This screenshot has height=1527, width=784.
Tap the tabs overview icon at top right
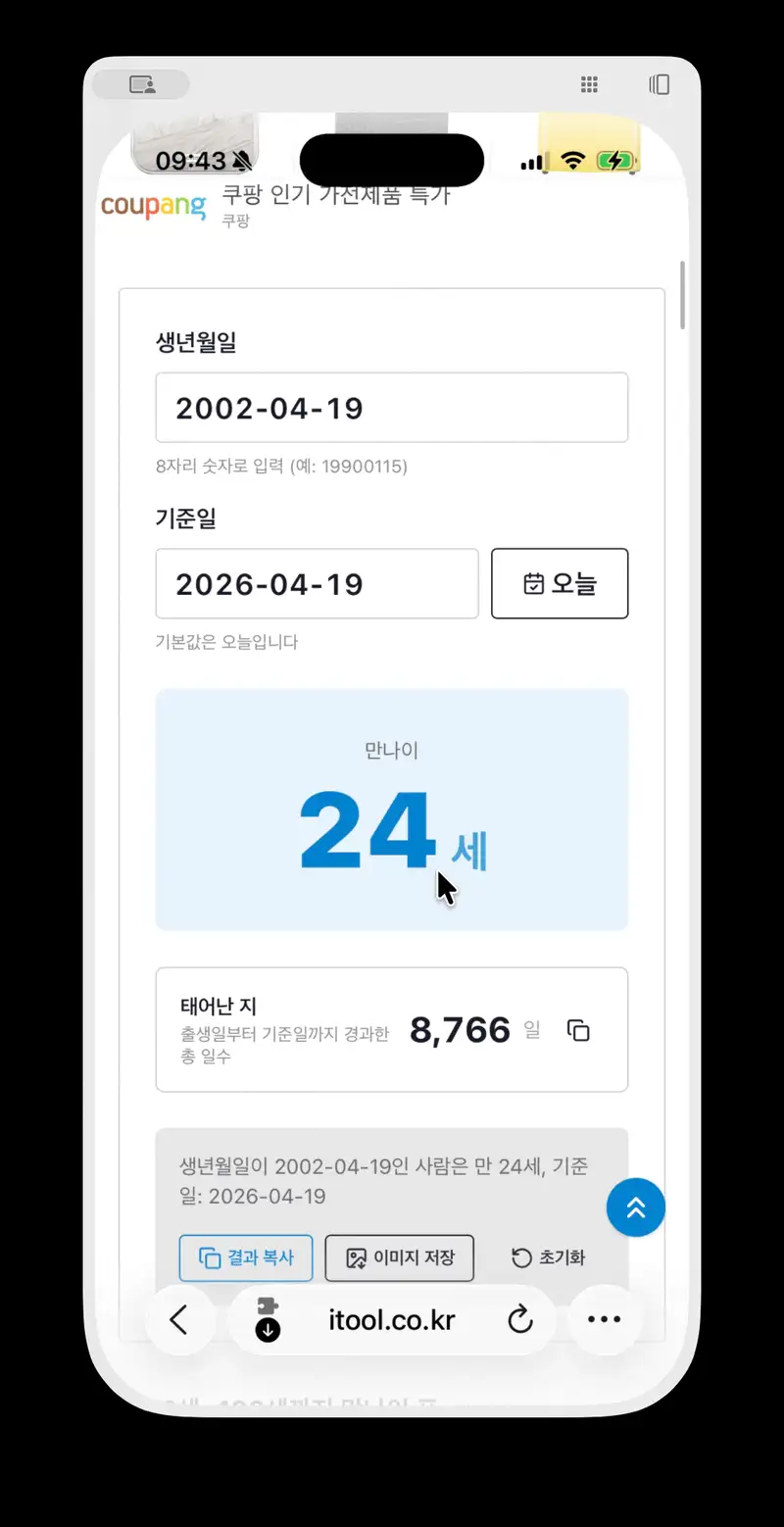659,84
